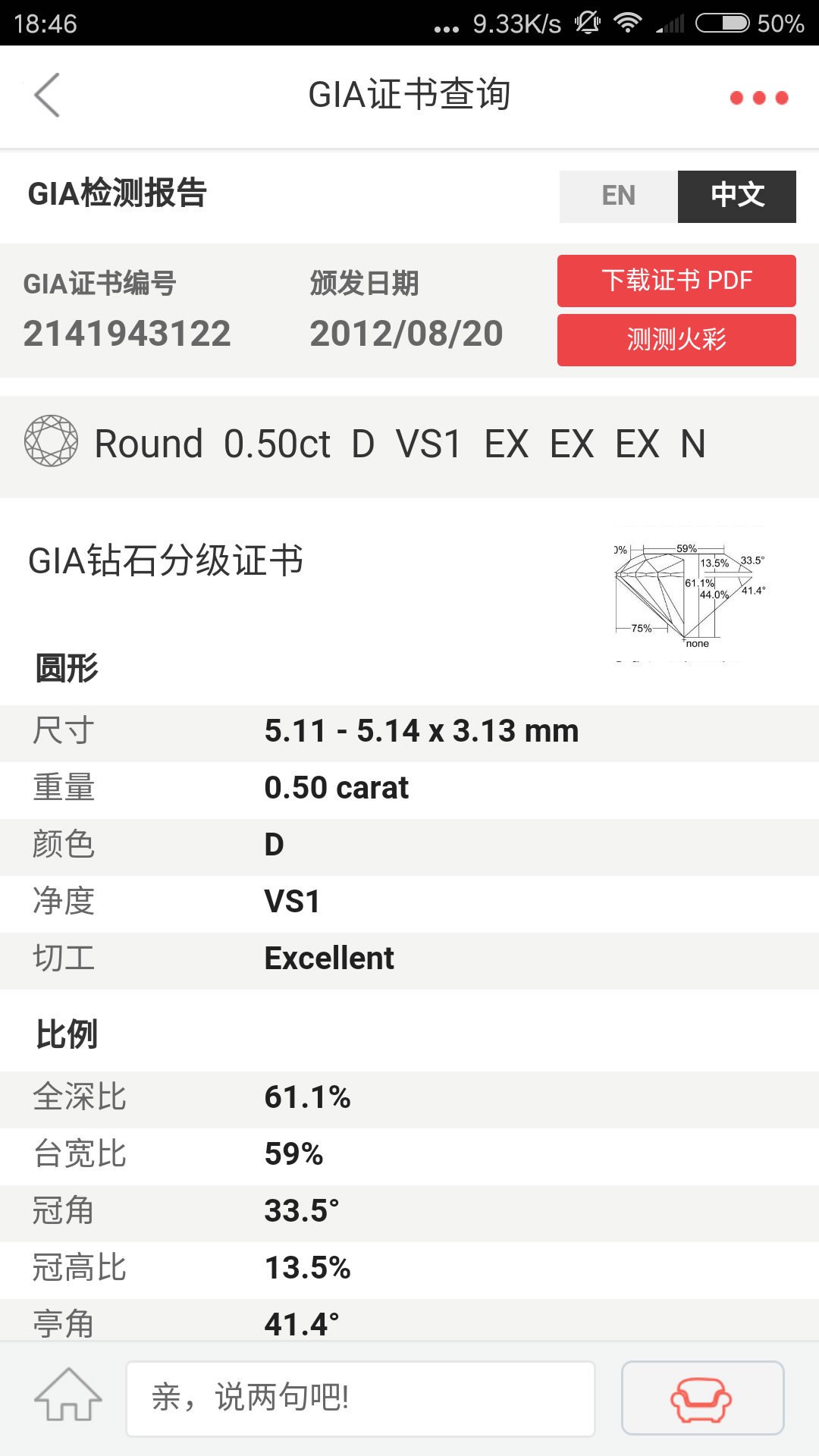819x1456 pixels.
Task: Tap 下载证书 PDF button
Action: point(676,281)
